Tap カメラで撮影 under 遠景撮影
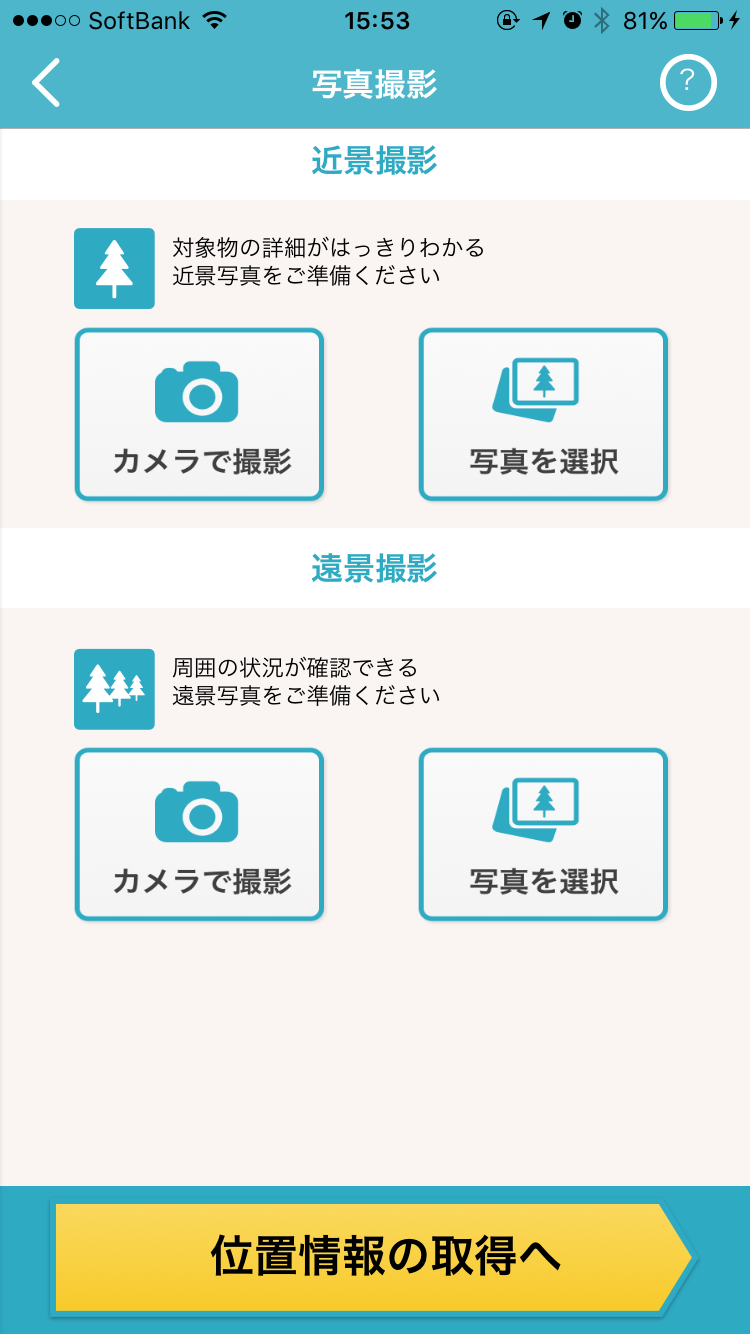The height and width of the screenshot is (1334, 750). (200, 834)
